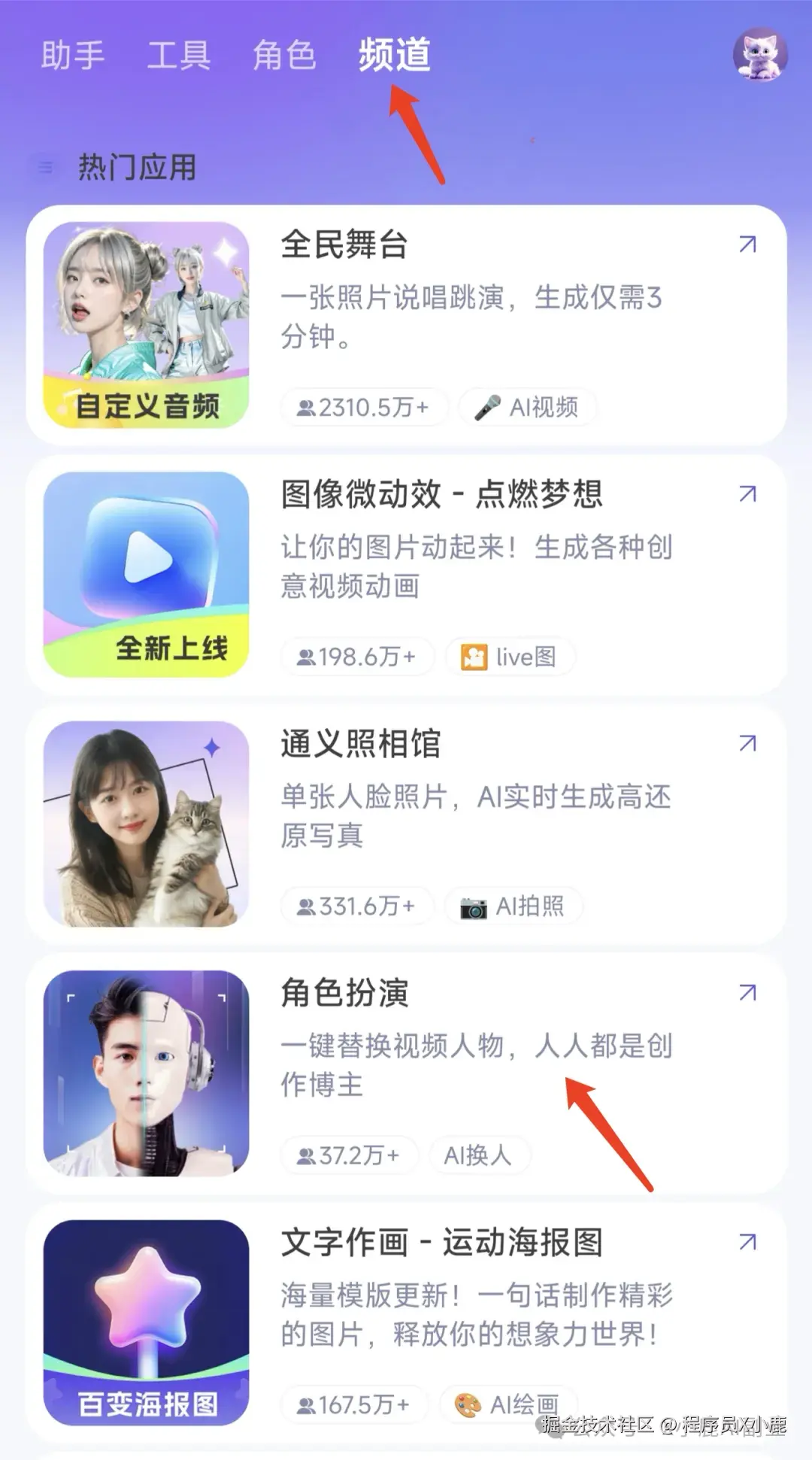812x1460 pixels.
Task: Select the AI换人 tag
Action: click(x=479, y=1155)
